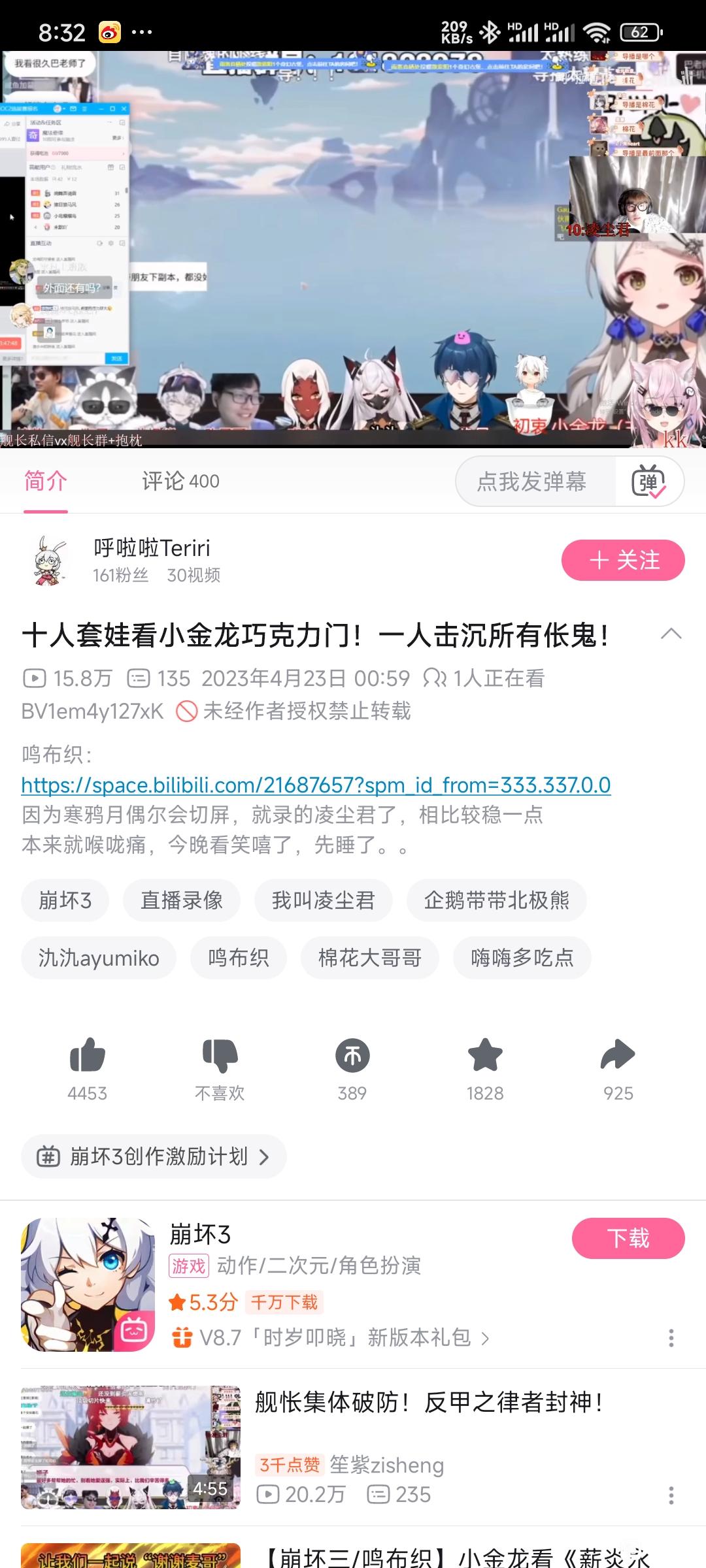Collapse the video description chevron
This screenshot has height=1568, width=706.
(671, 634)
